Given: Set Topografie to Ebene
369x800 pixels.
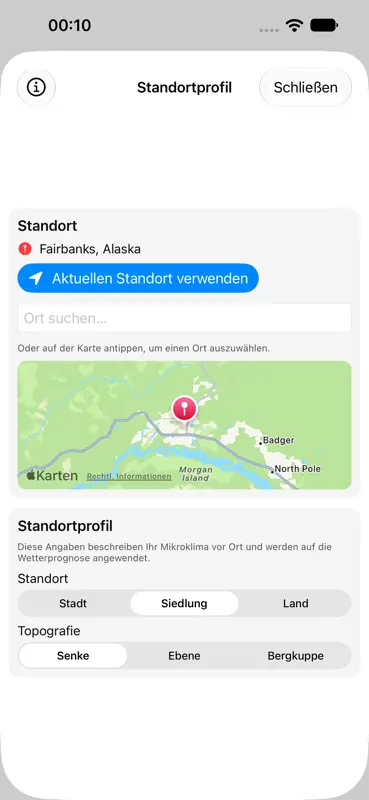Looking at the screenshot, I should (x=184, y=656).
